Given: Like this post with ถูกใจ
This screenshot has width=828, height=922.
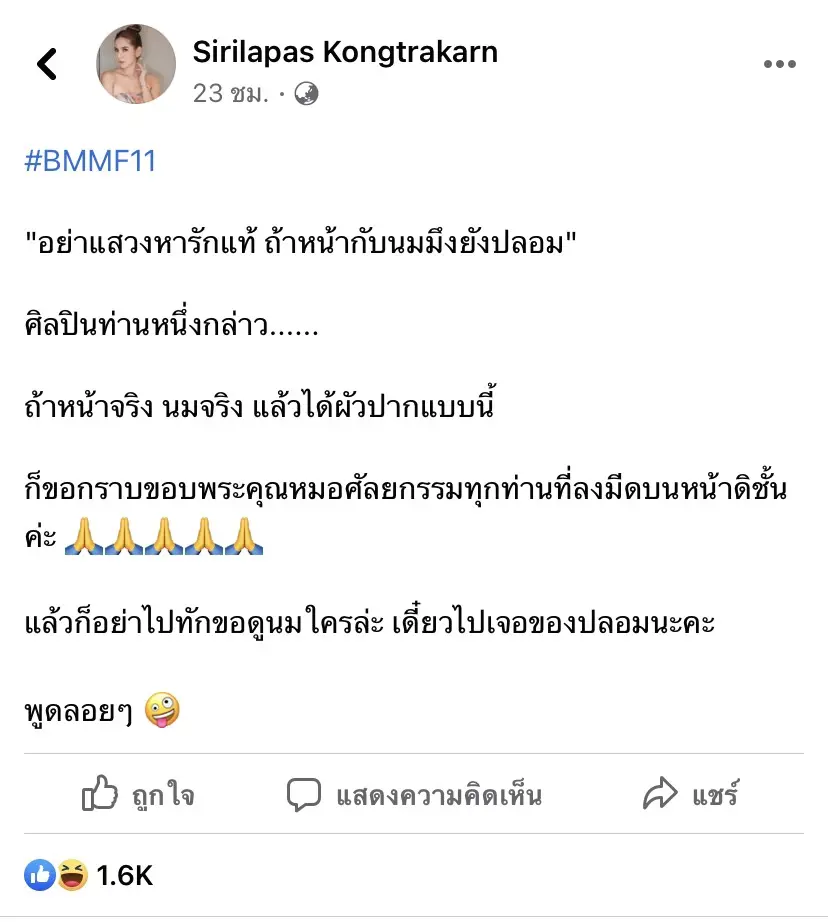Looking at the screenshot, I should [x=138, y=795].
